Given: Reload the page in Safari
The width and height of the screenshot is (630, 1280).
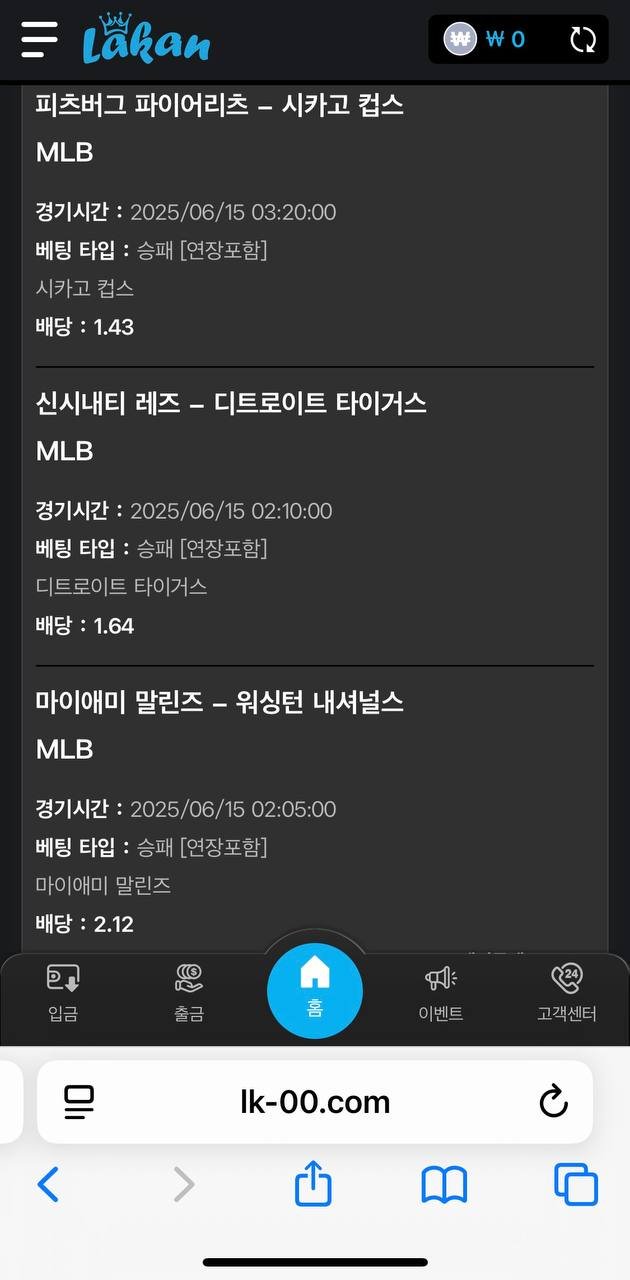Looking at the screenshot, I should pyautogui.click(x=553, y=1102).
